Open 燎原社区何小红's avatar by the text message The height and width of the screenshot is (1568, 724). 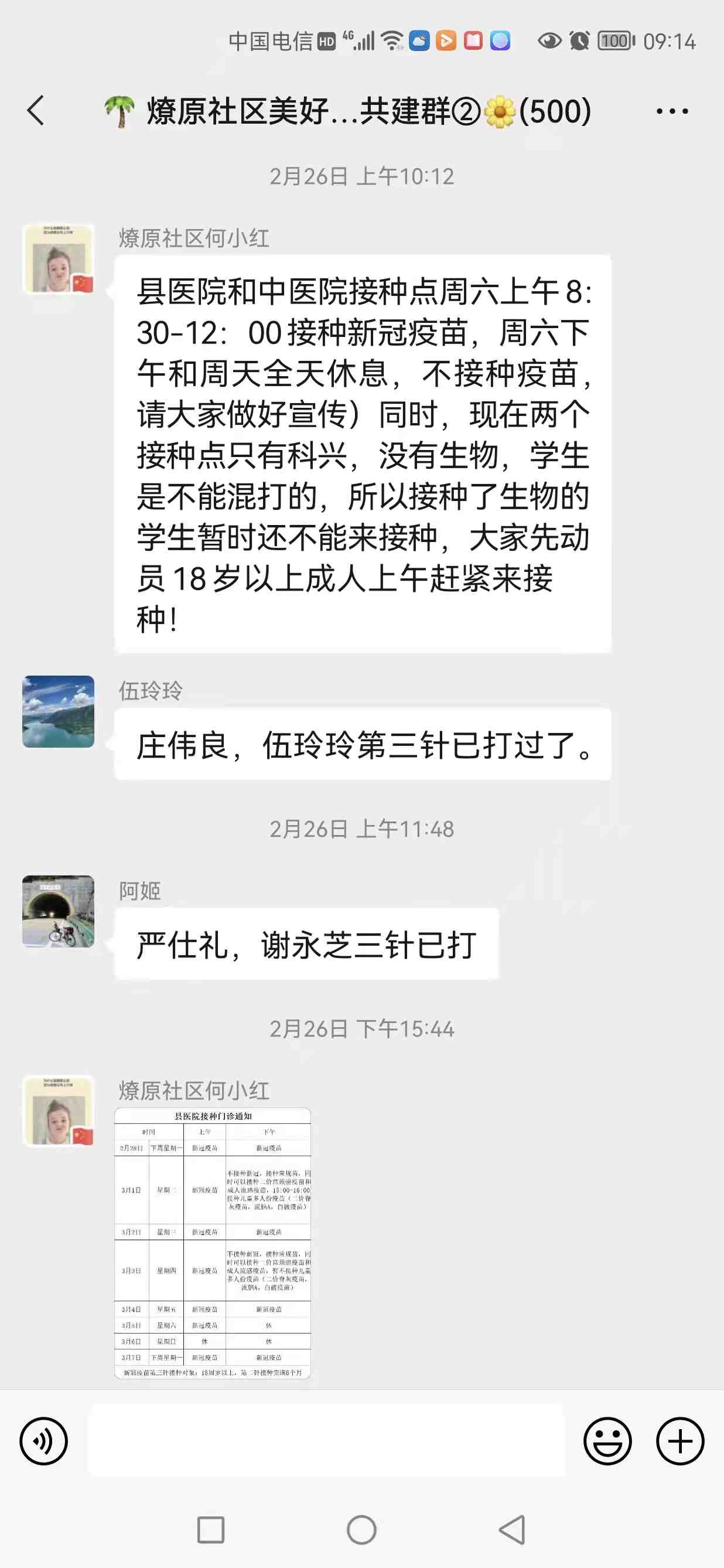[x=59, y=258]
